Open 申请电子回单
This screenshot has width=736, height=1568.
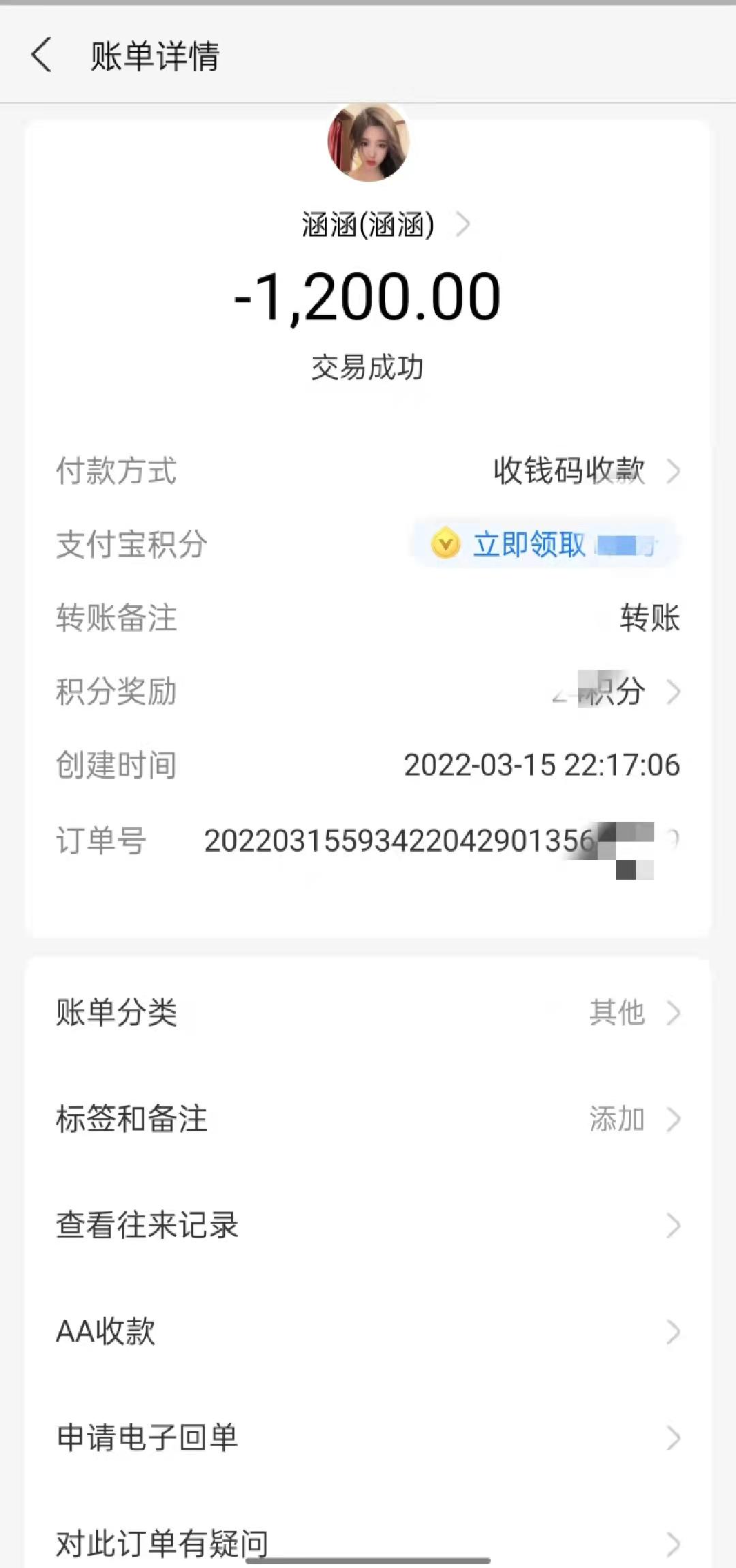click(x=368, y=1438)
